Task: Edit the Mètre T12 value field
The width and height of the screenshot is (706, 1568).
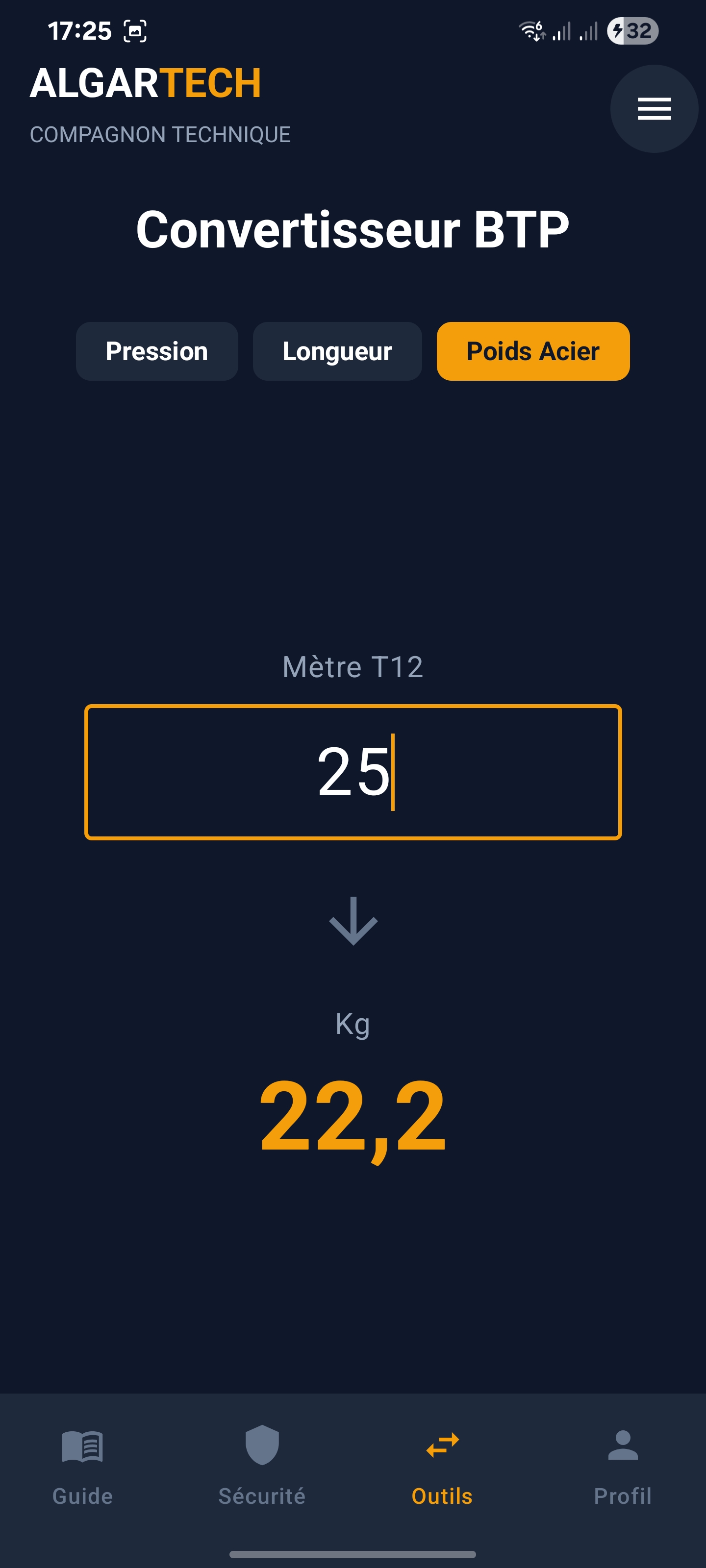Action: (x=353, y=772)
